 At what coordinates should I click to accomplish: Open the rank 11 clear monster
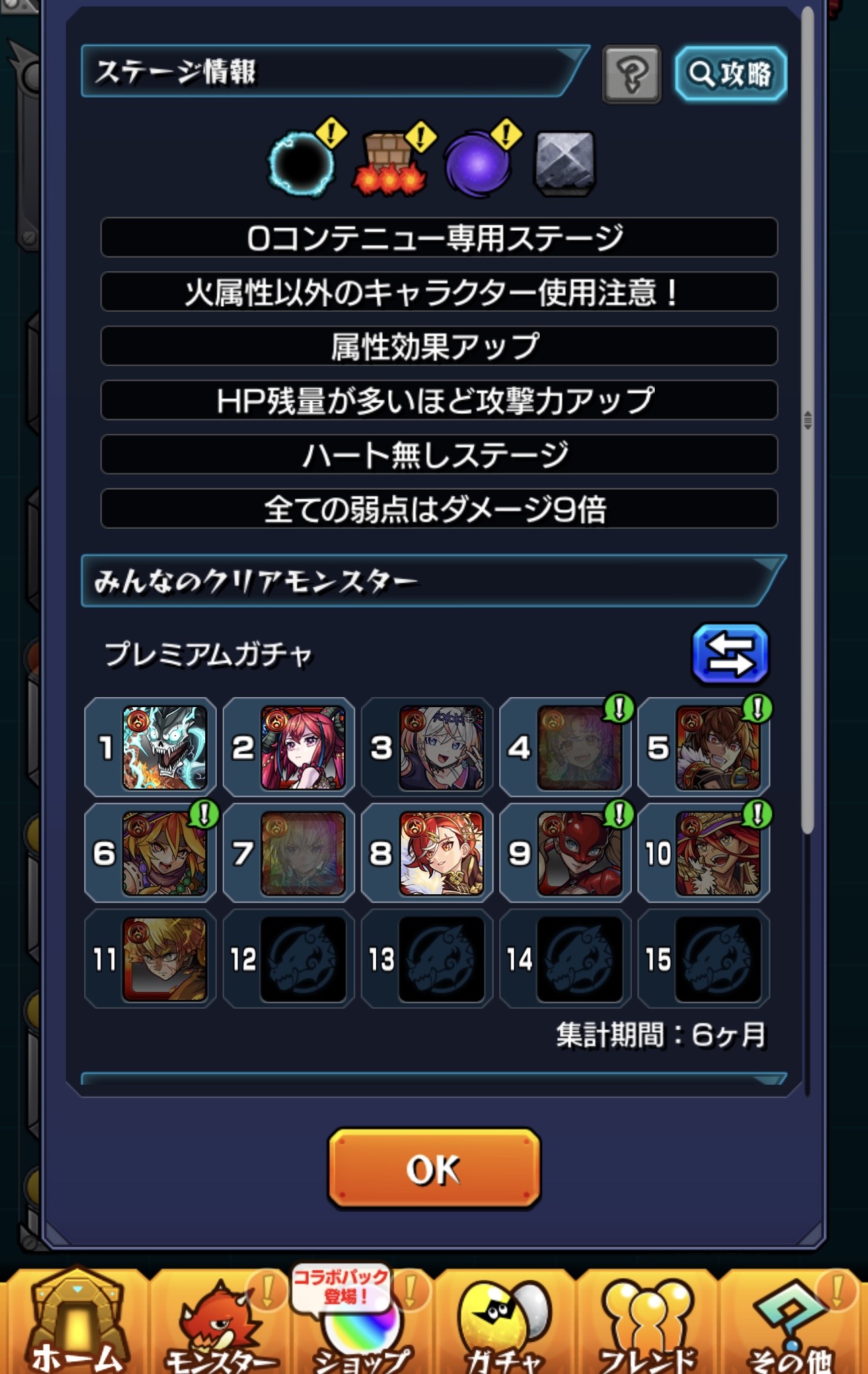pyautogui.click(x=164, y=959)
